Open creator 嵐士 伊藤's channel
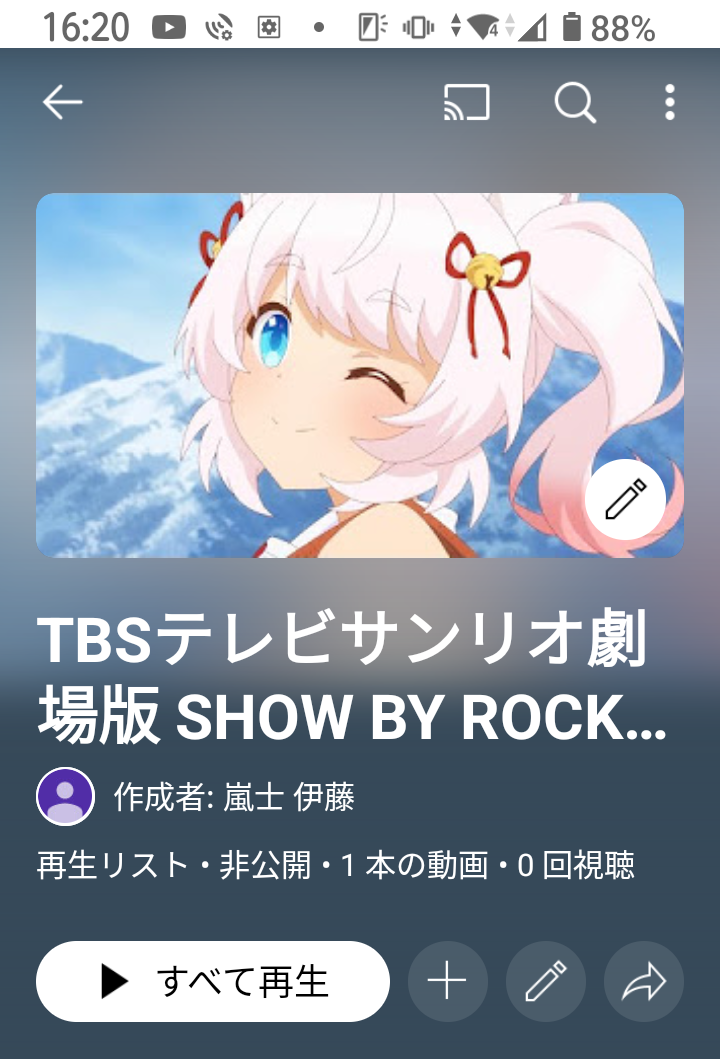Screen dimensions: 720x1059 pyautogui.click(x=235, y=797)
